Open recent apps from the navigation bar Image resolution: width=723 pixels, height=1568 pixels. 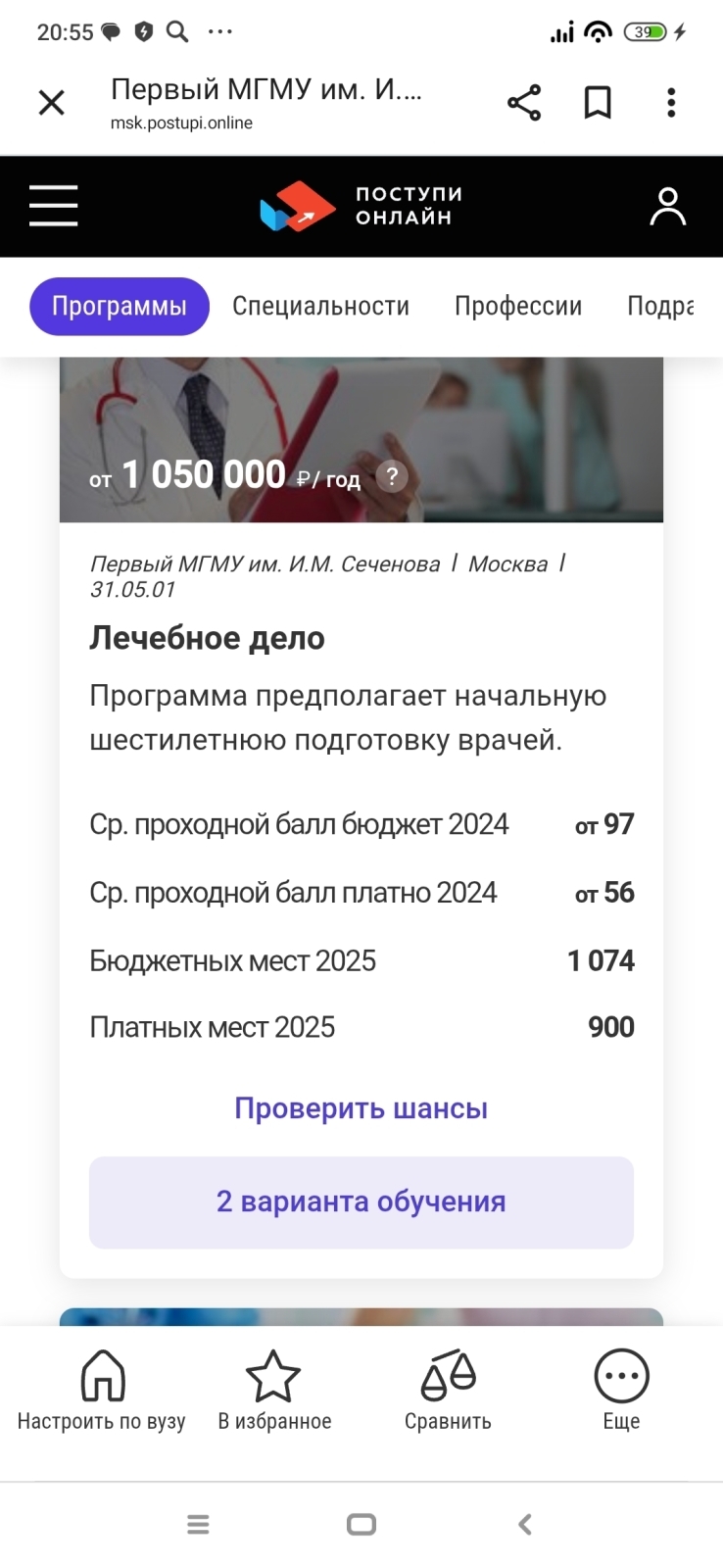pos(198,1524)
